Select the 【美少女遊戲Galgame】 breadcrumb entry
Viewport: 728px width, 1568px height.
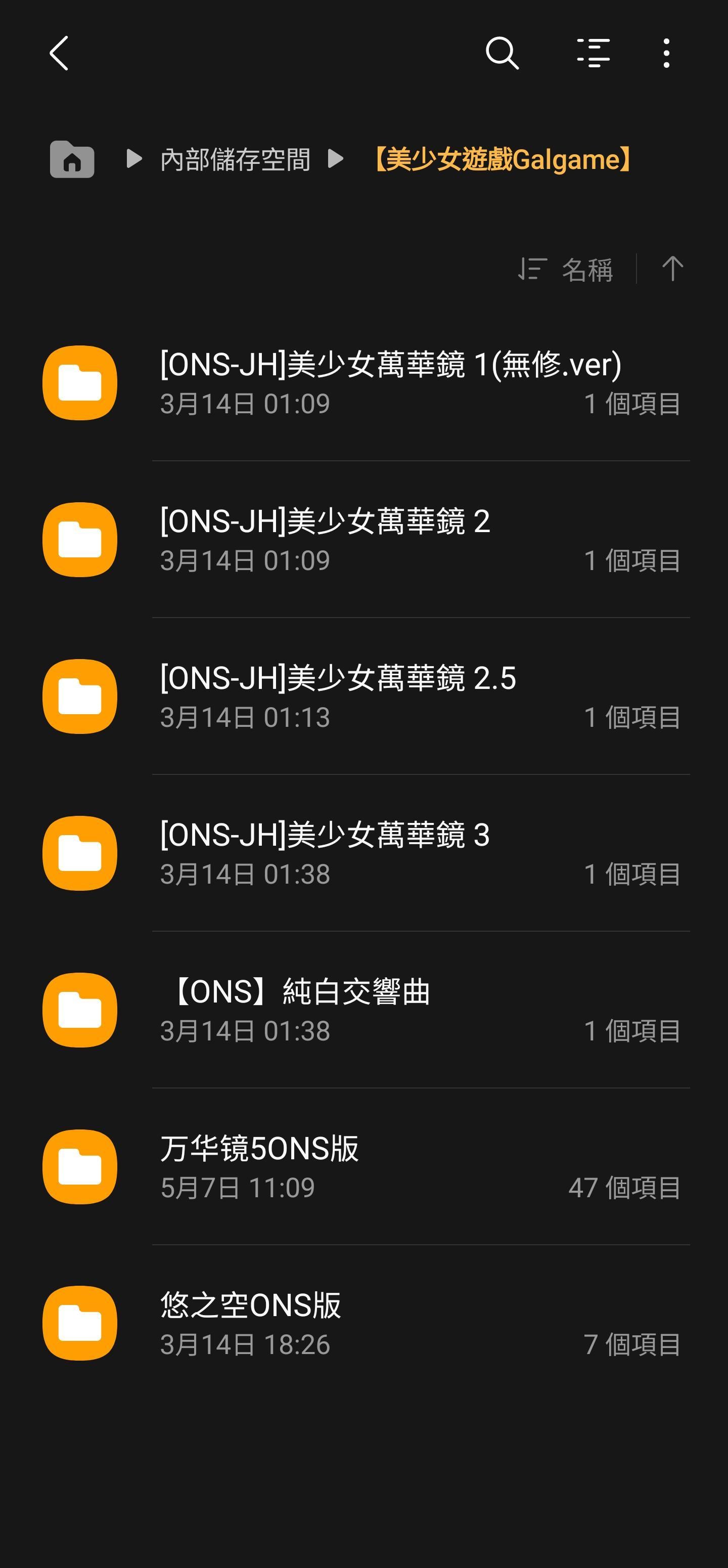[504, 159]
